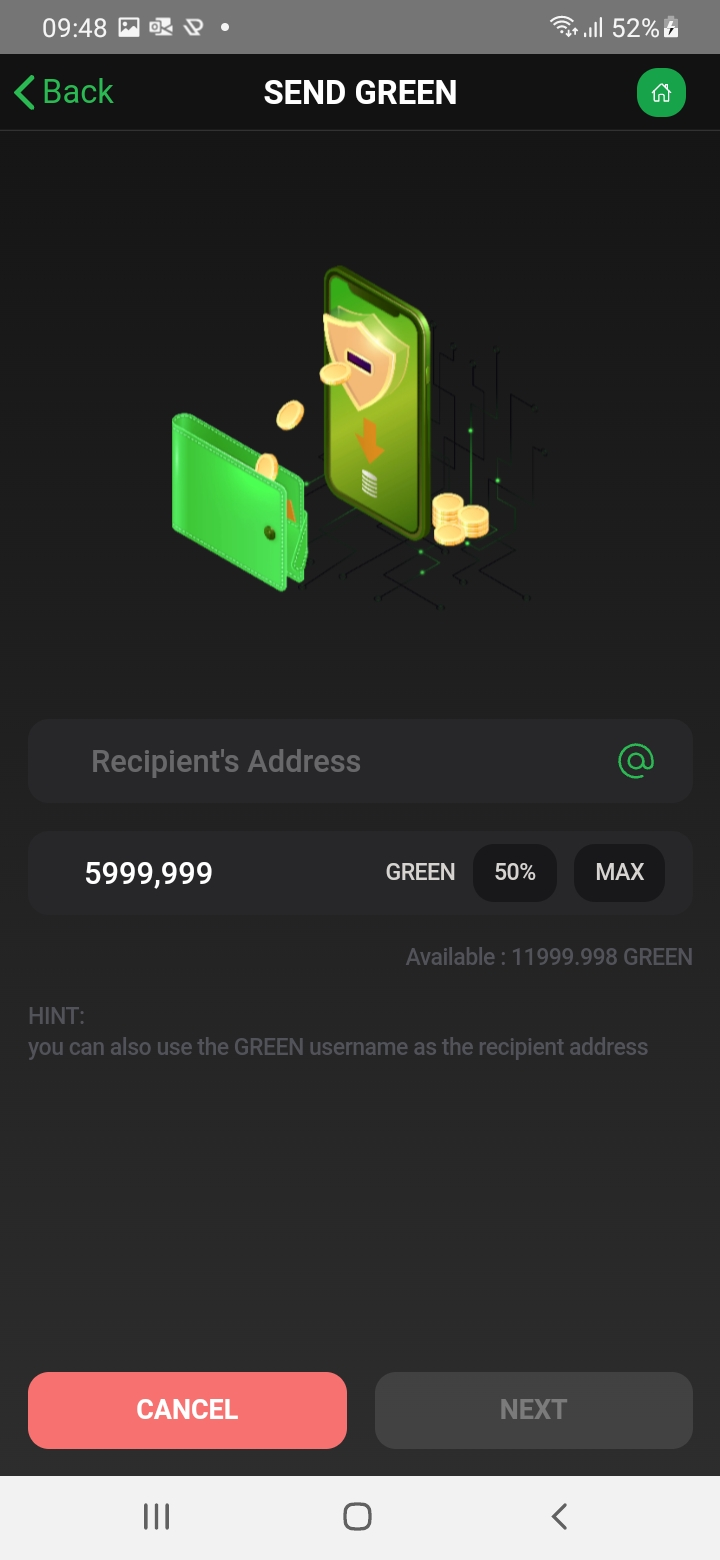Tap the system back button
Screen dimensions: 720x1560
559,1516
